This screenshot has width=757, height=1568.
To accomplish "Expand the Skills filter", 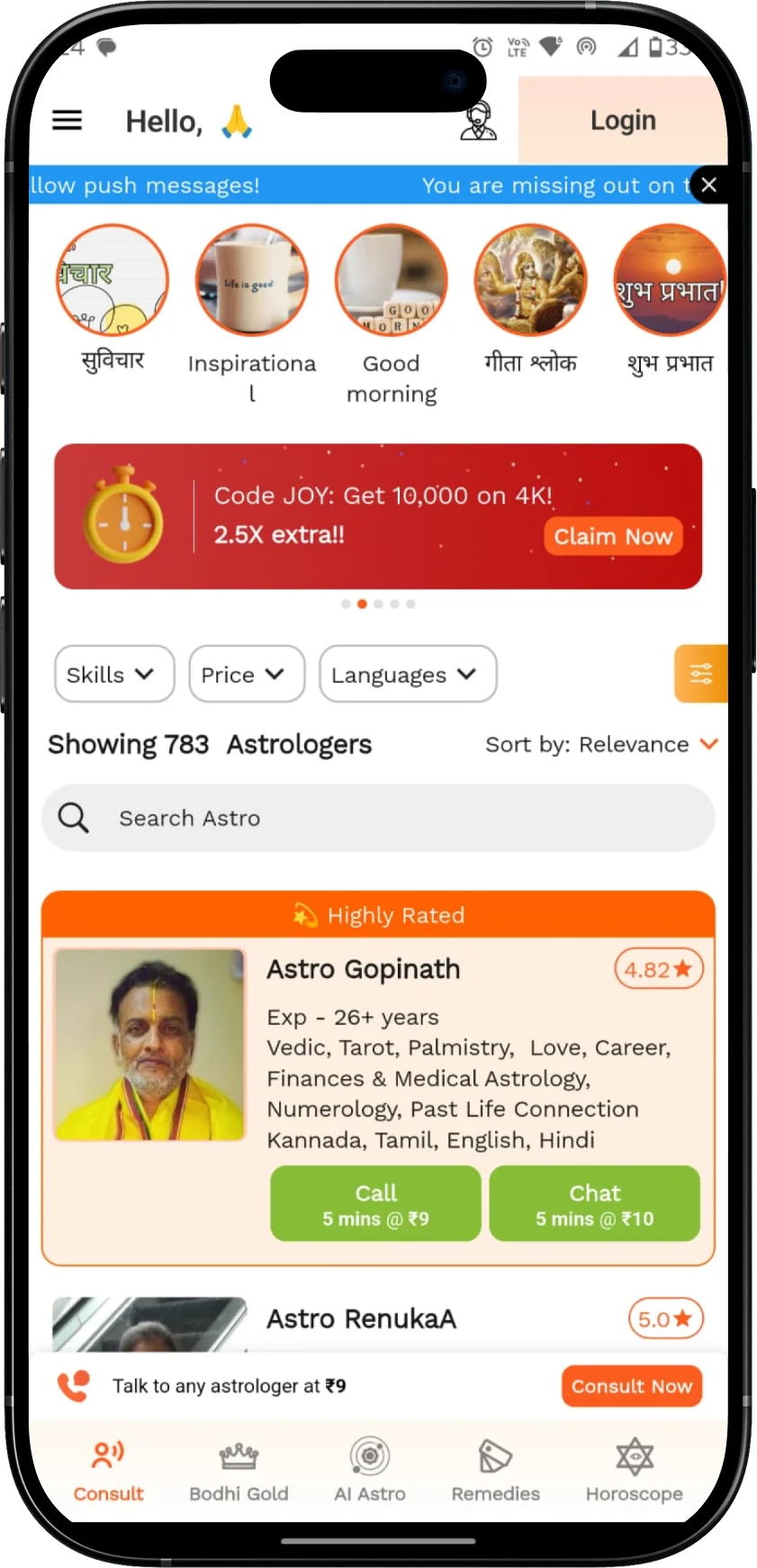I will 113,675.
